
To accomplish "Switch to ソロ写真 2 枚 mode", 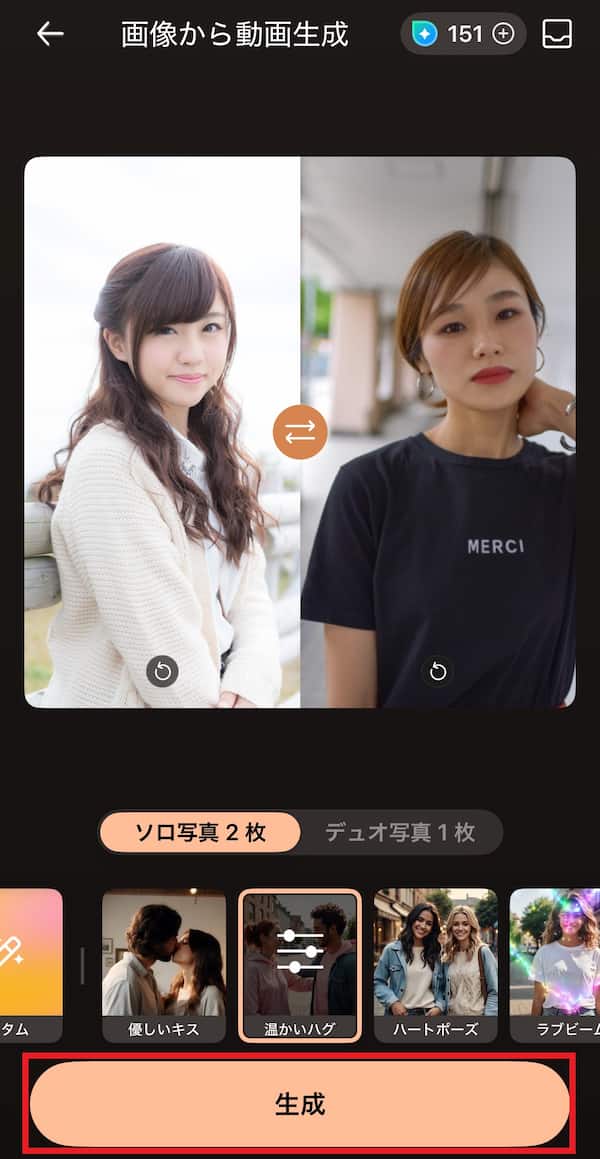I will [200, 832].
